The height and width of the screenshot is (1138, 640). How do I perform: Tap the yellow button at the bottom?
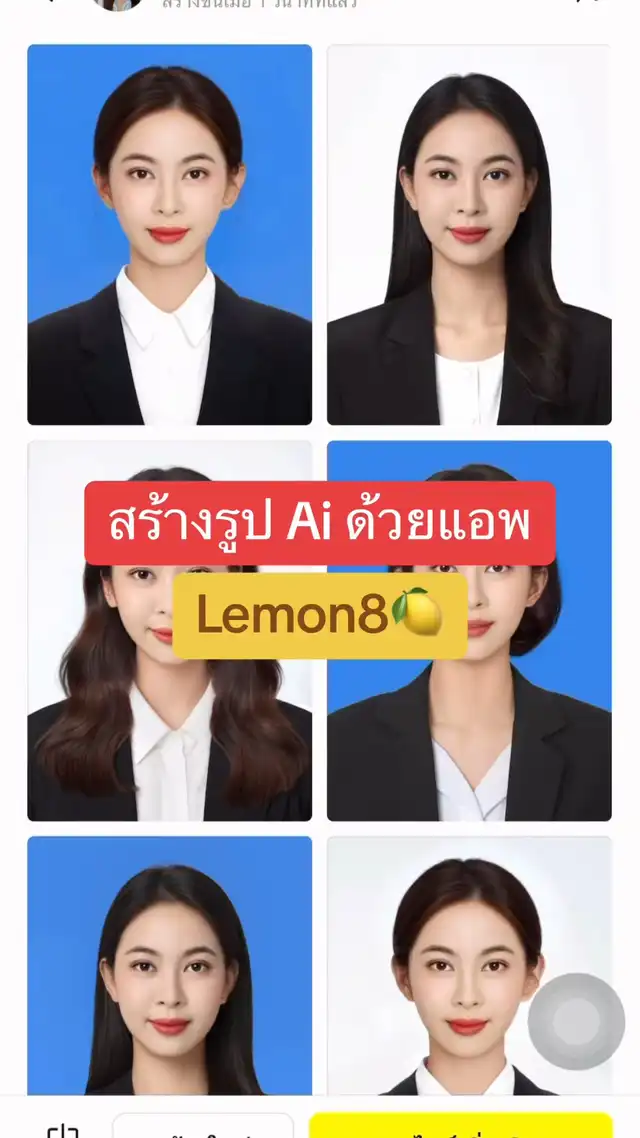pos(460,1126)
